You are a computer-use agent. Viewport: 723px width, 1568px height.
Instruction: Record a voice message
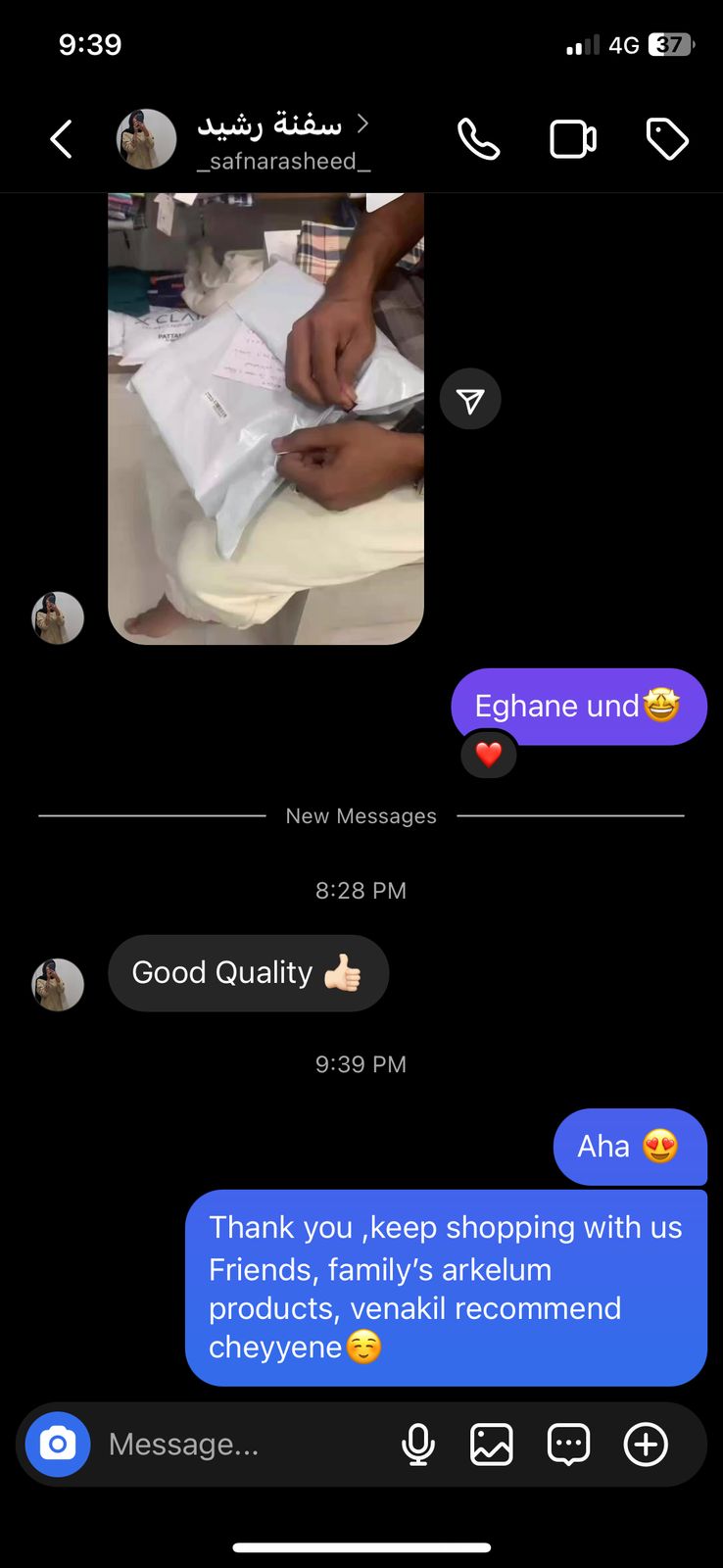[418, 1444]
